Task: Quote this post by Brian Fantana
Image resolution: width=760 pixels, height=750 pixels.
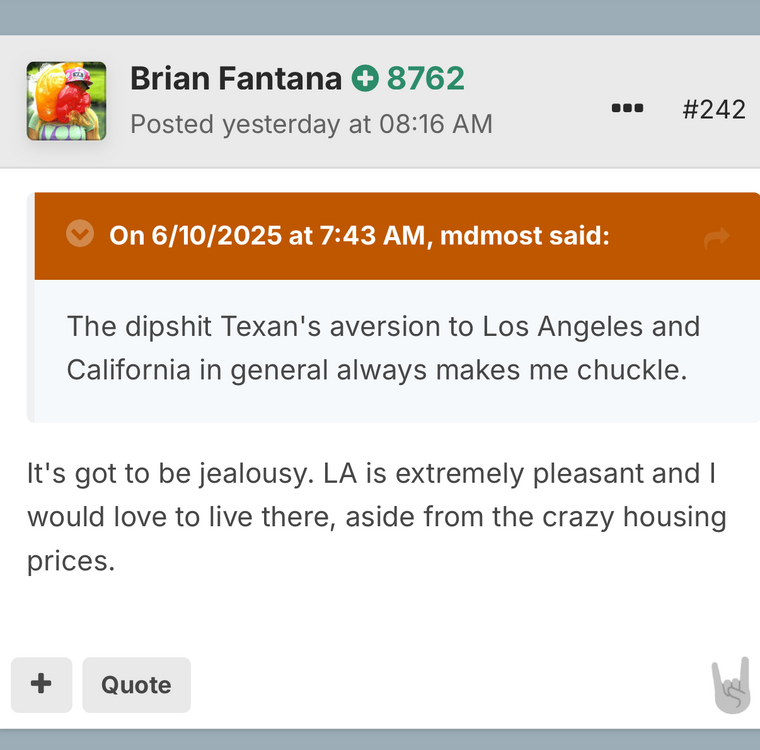Action: (136, 685)
